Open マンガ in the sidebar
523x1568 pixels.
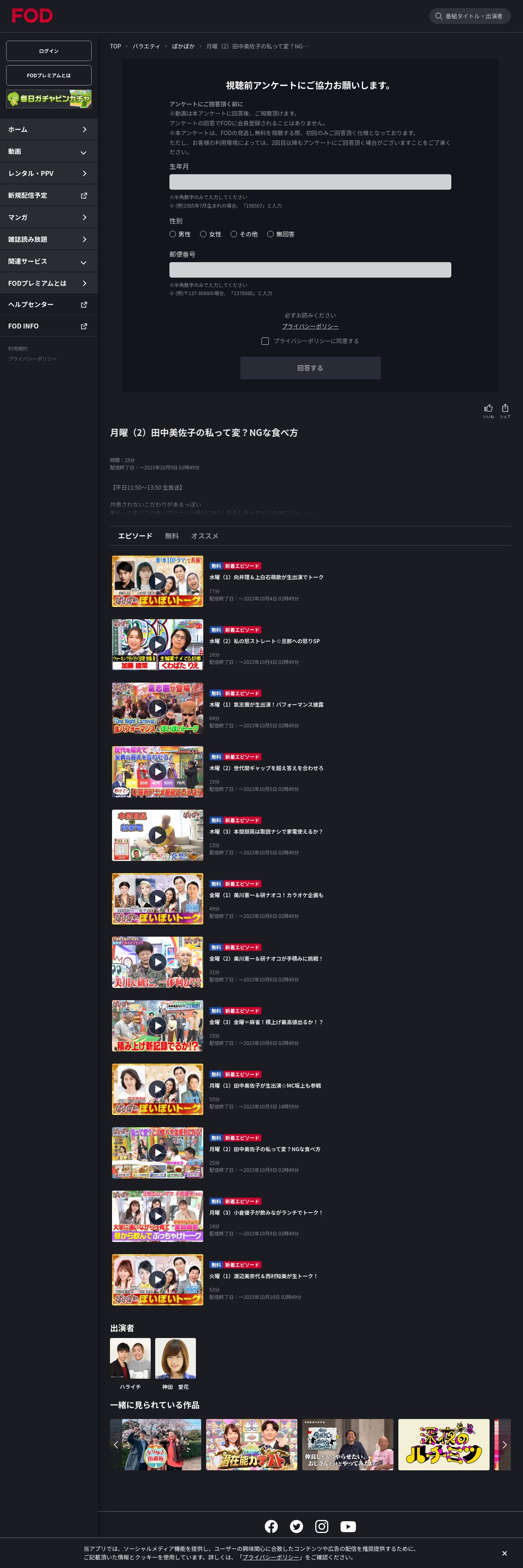(x=49, y=217)
